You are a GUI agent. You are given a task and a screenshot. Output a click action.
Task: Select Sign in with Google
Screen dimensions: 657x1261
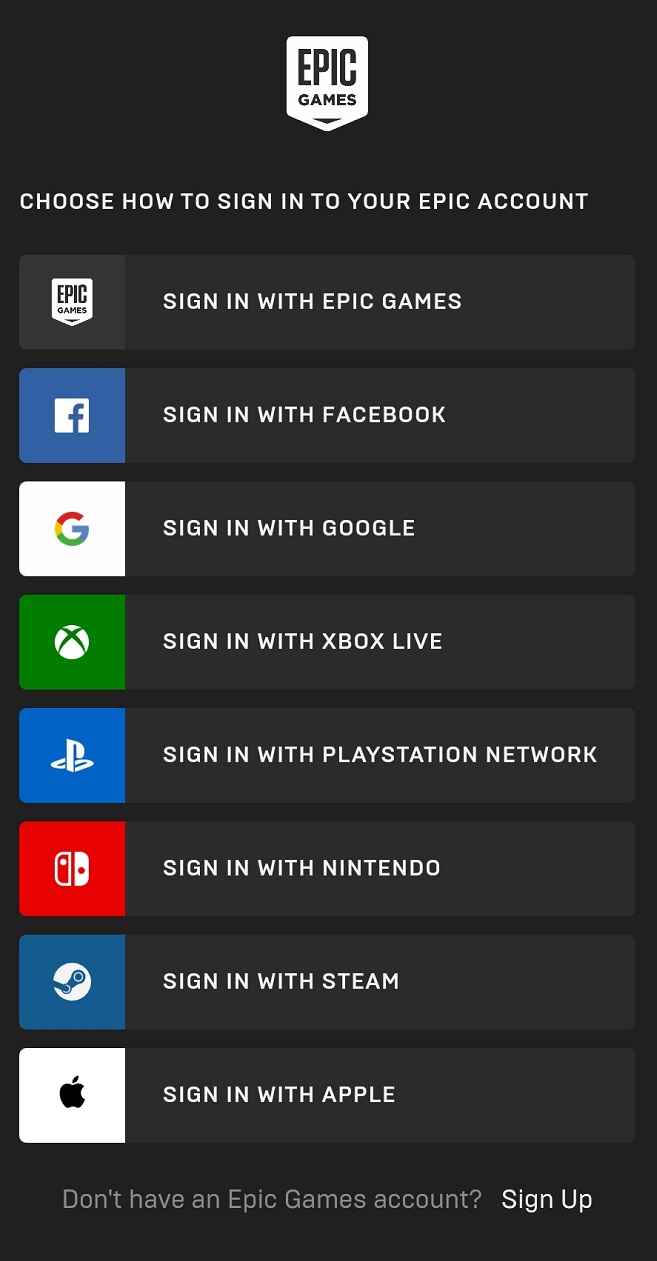(x=327, y=528)
